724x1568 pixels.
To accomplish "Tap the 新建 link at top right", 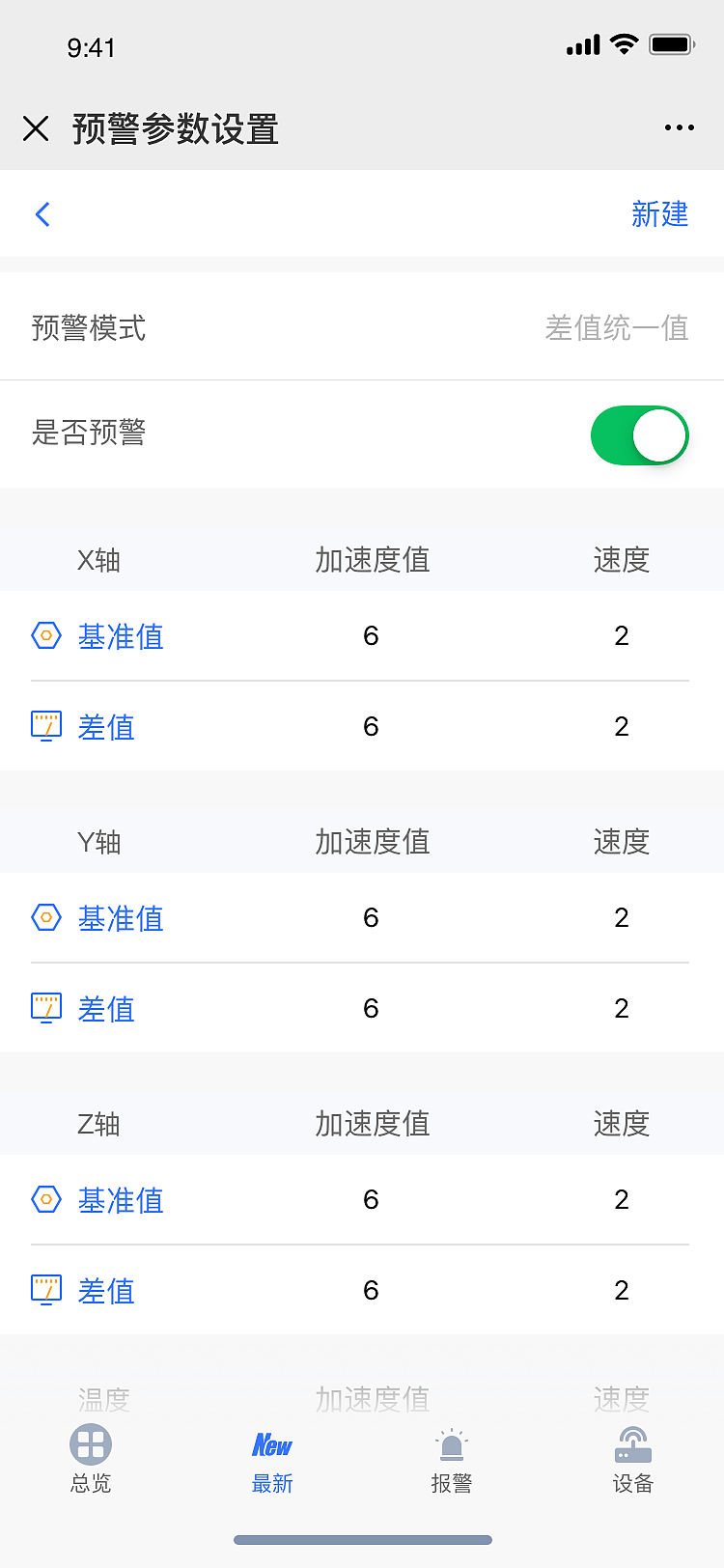I will [660, 214].
